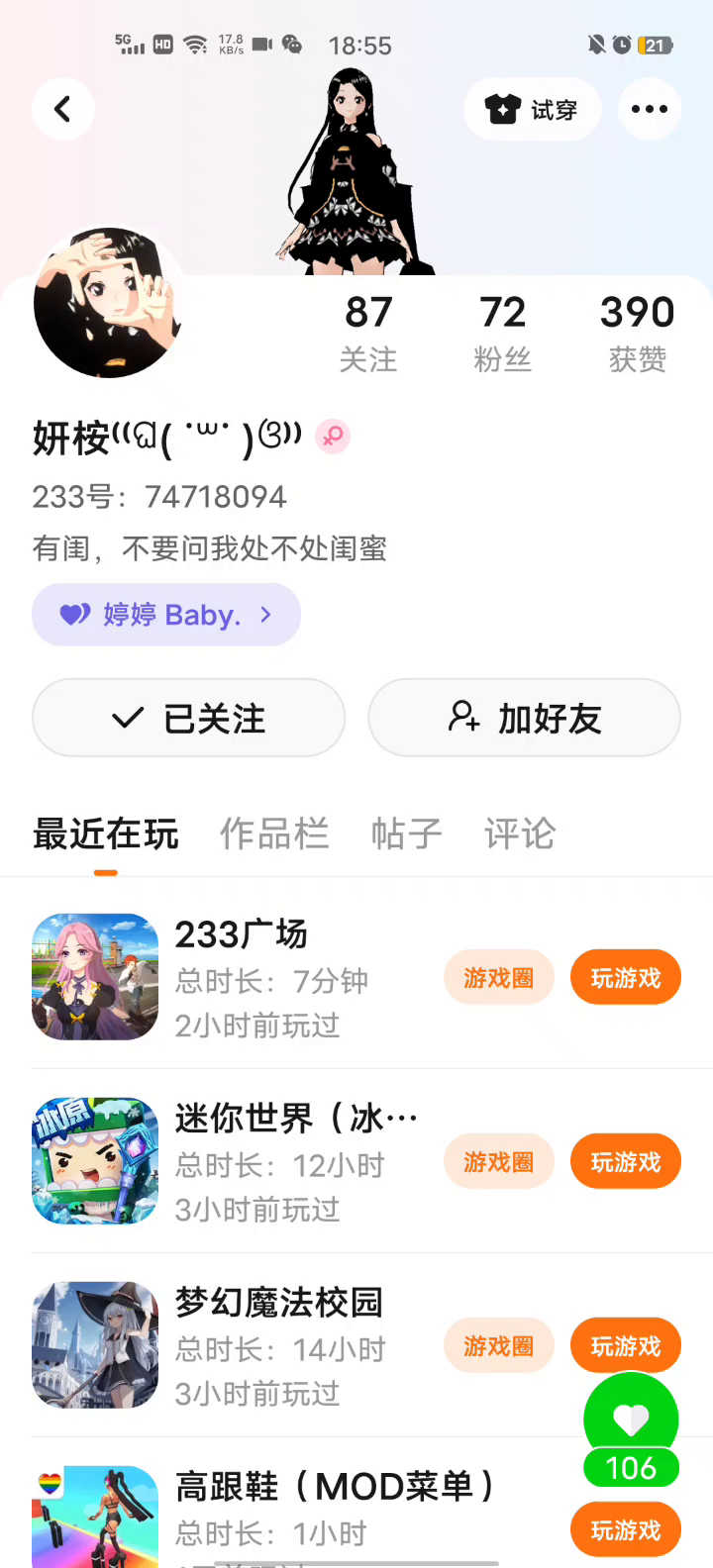Go back using the arrow icon
The image size is (713, 1568).
tap(63, 109)
